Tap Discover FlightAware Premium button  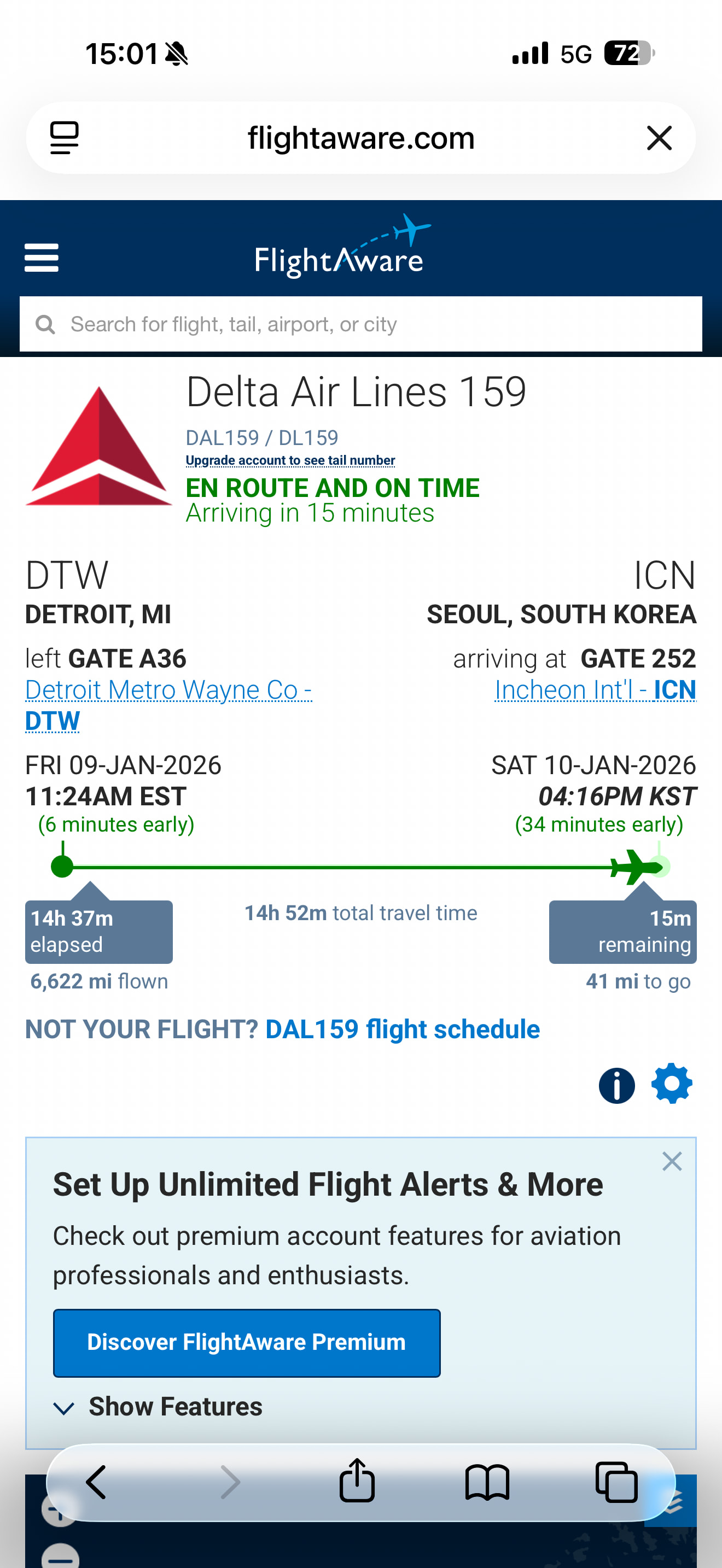[x=247, y=1342]
